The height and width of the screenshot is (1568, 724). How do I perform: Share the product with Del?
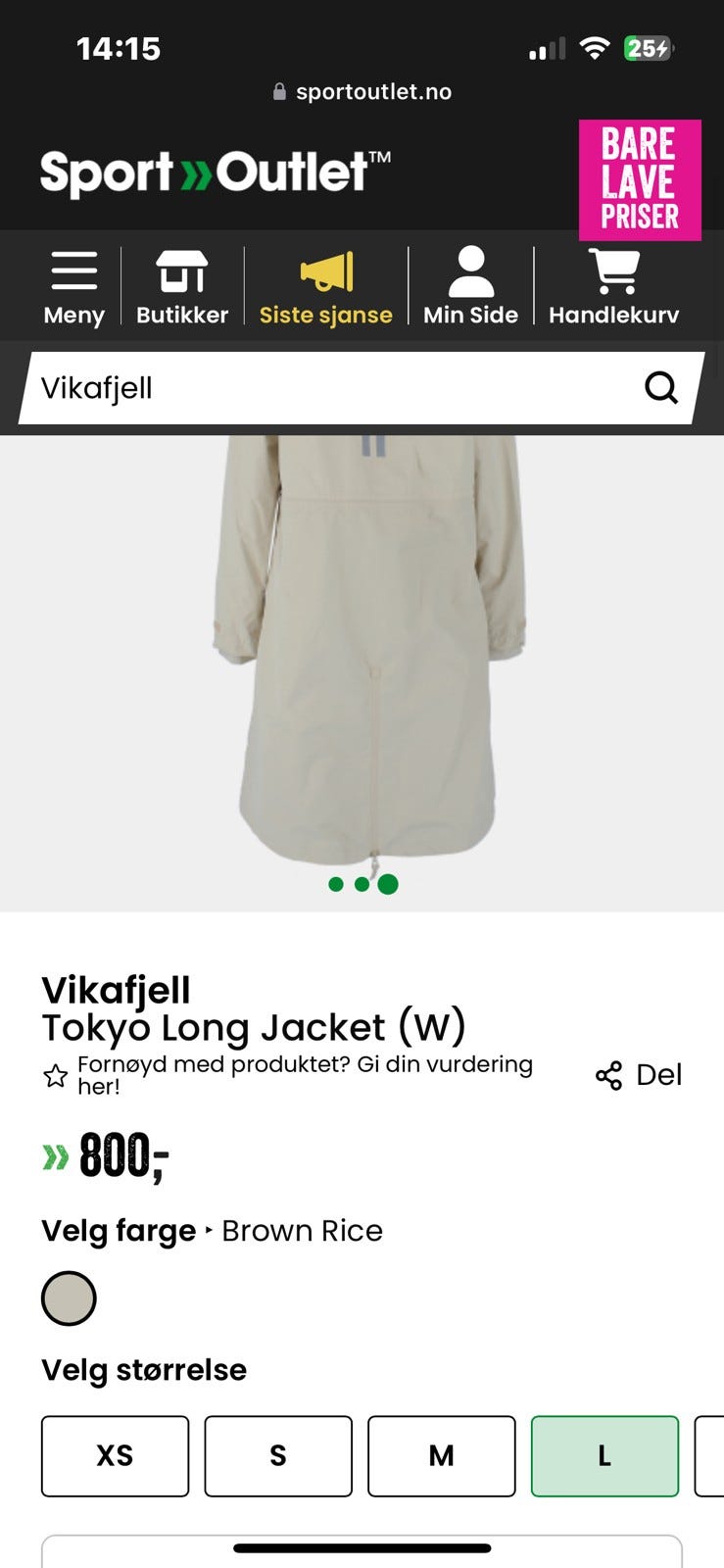(x=639, y=1075)
